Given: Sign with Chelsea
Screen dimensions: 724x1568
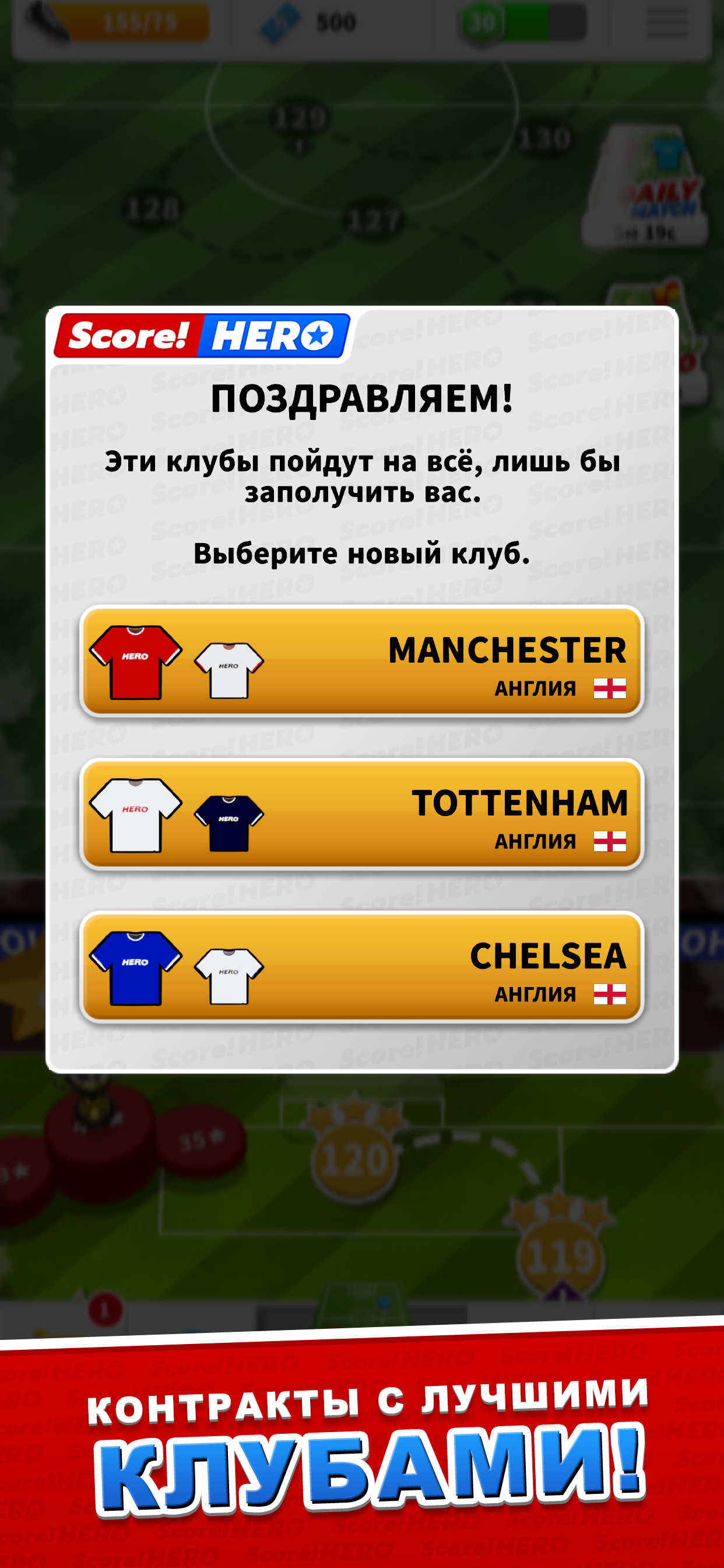Looking at the screenshot, I should (x=361, y=967).
